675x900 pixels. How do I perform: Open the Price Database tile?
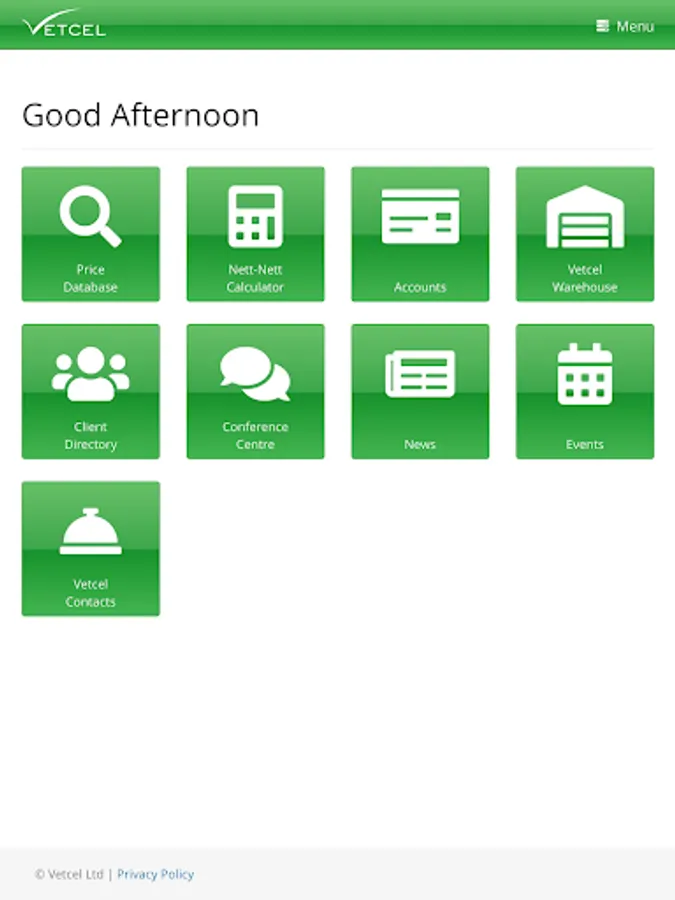[91, 234]
